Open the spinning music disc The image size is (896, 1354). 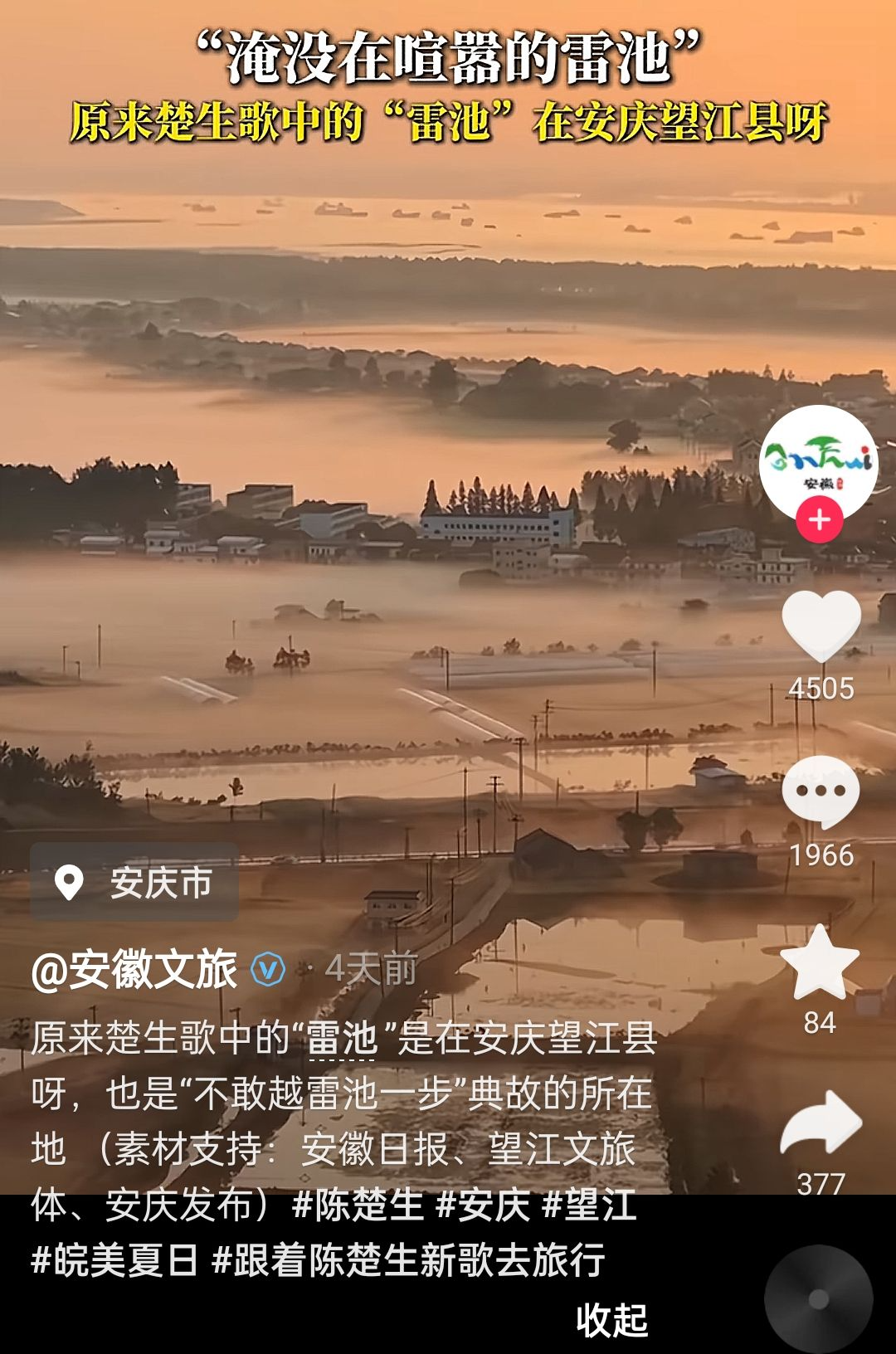click(818, 1298)
